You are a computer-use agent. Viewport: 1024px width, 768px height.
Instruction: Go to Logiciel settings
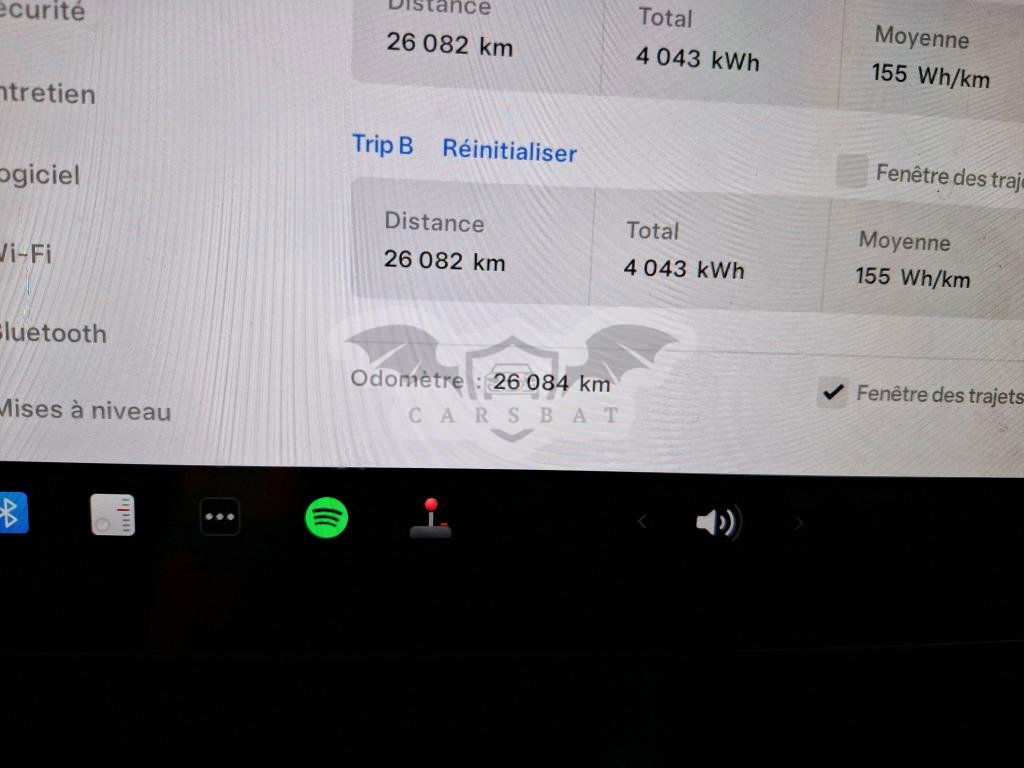[40, 175]
